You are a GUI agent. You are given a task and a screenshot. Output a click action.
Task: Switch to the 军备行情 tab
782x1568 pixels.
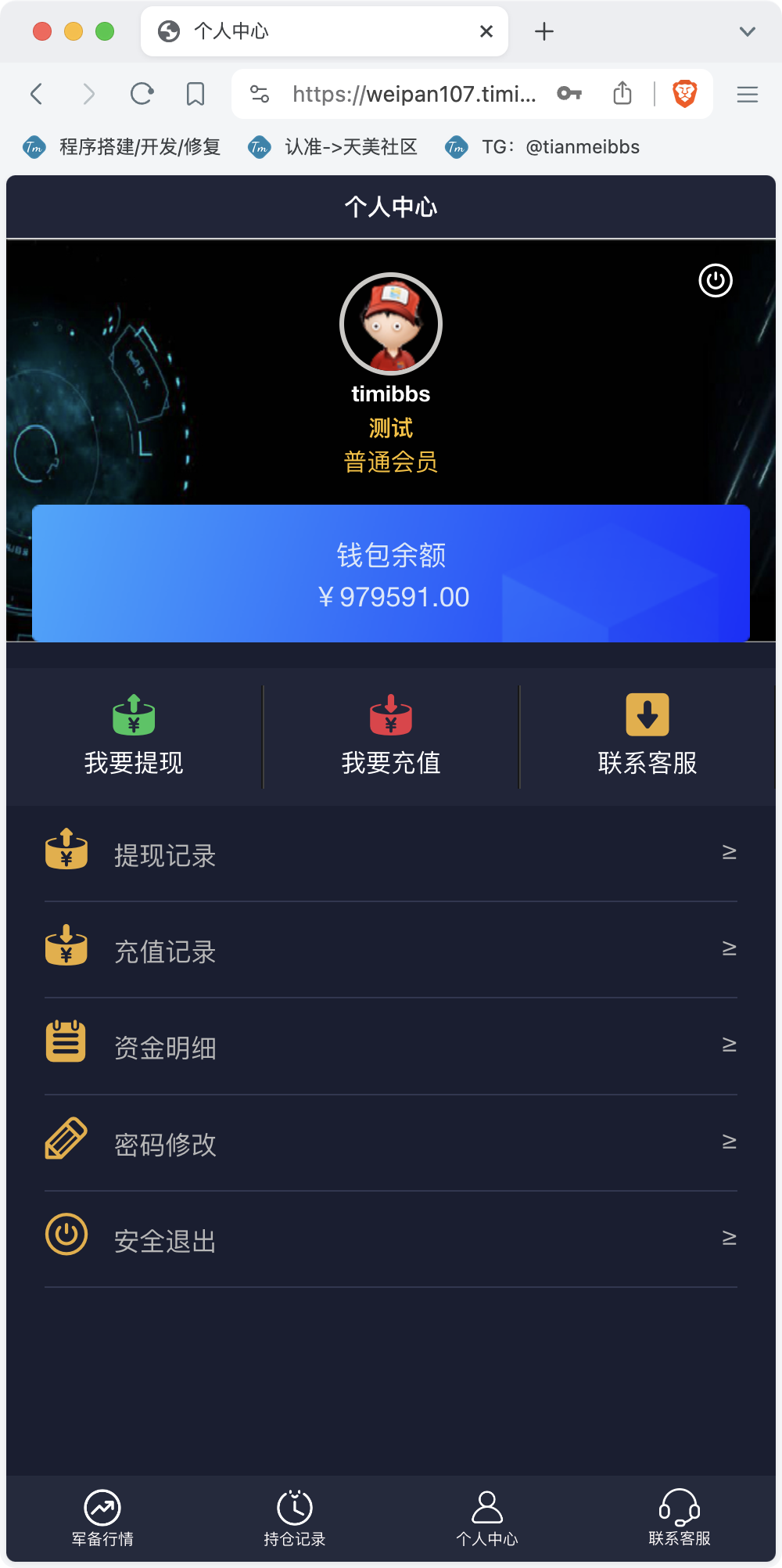[x=102, y=1518]
